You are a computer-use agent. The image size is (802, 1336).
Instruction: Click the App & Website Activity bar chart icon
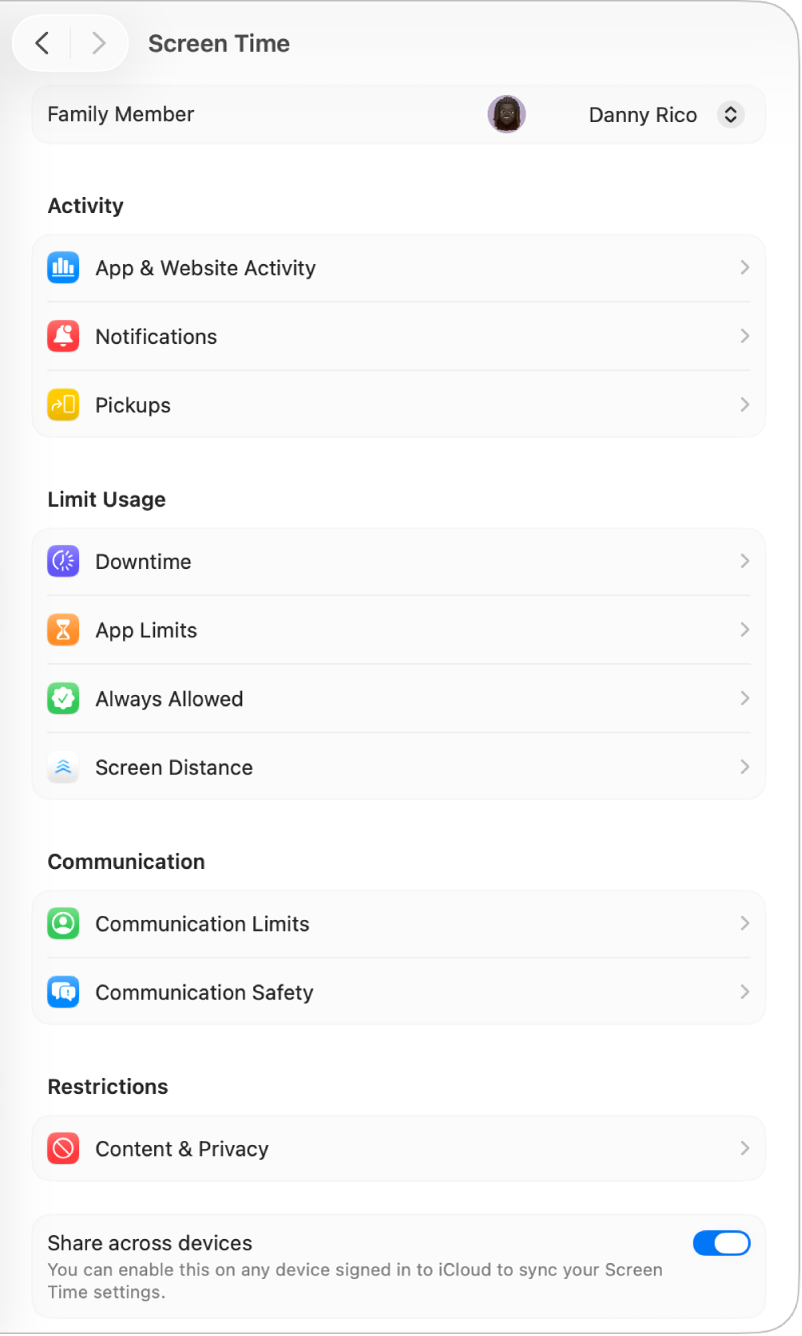(63, 267)
